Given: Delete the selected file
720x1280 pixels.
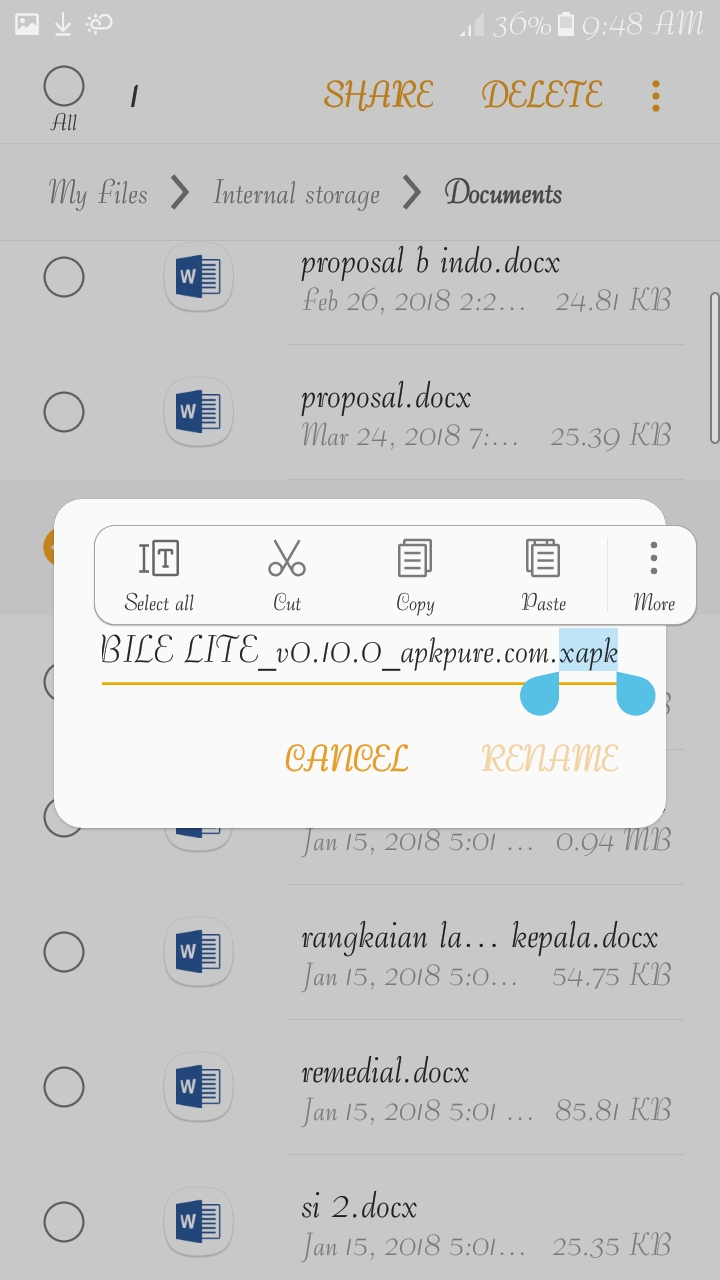Looking at the screenshot, I should (x=543, y=95).
